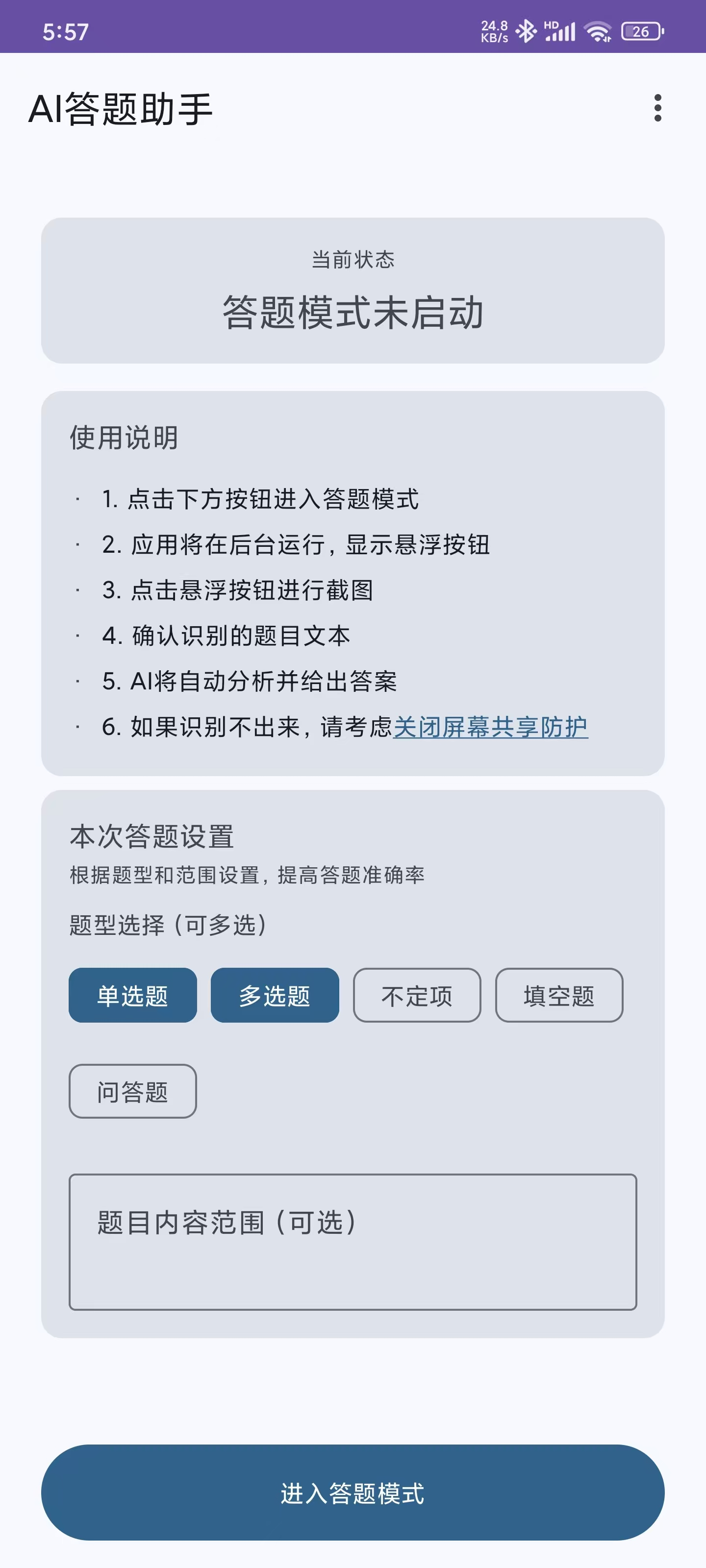Viewport: 706px width, 1568px height.
Task: Deselect the 多选题 question type chip
Action: pyautogui.click(x=275, y=996)
